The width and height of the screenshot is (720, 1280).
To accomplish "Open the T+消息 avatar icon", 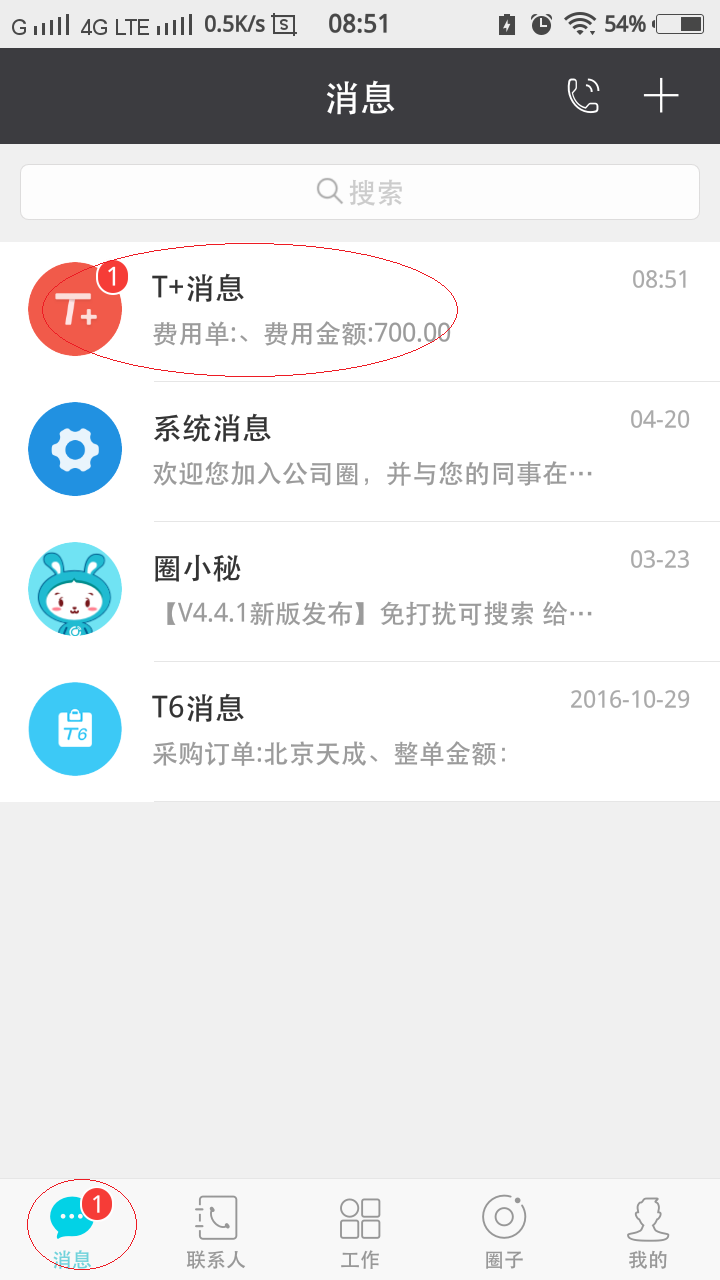I will click(75, 309).
